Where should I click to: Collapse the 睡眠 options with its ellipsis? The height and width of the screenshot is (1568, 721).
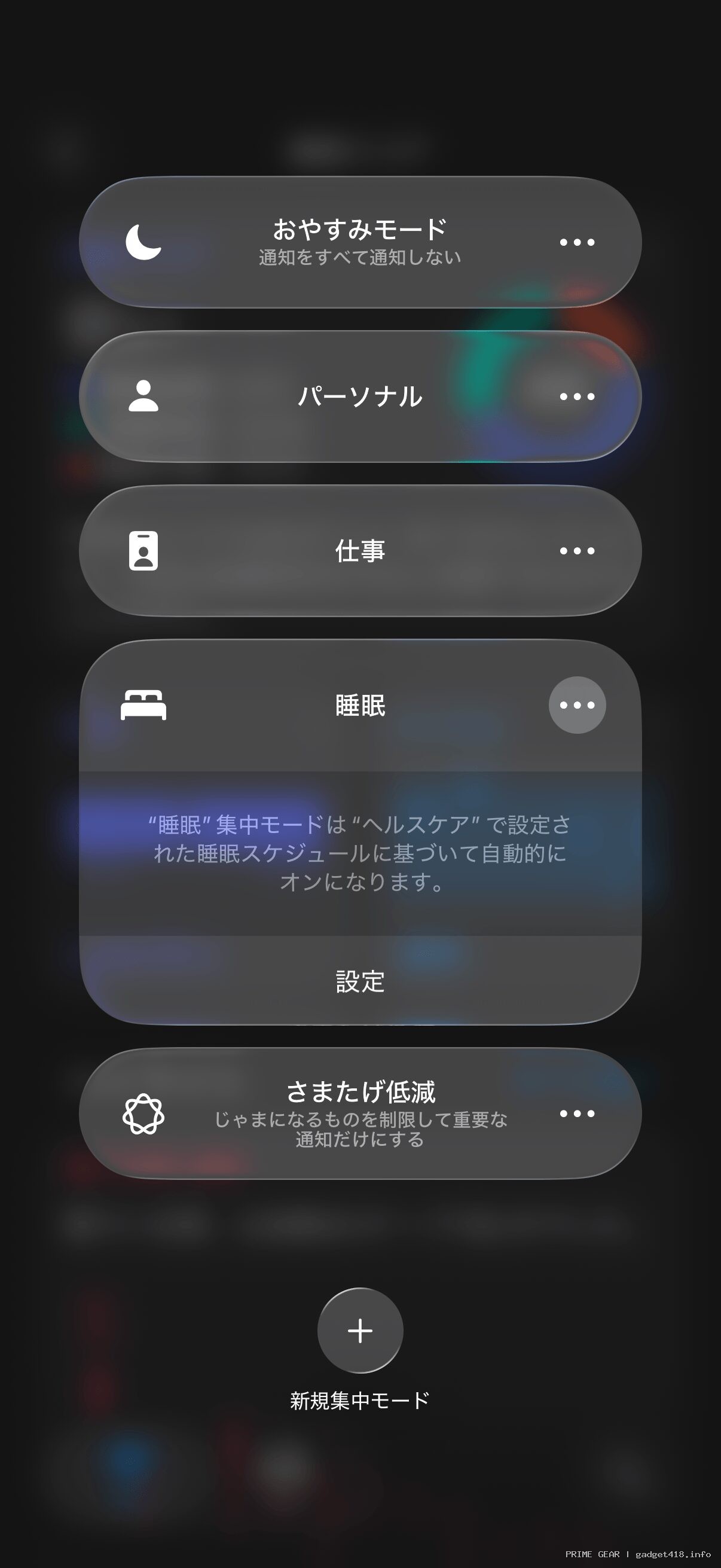577,706
